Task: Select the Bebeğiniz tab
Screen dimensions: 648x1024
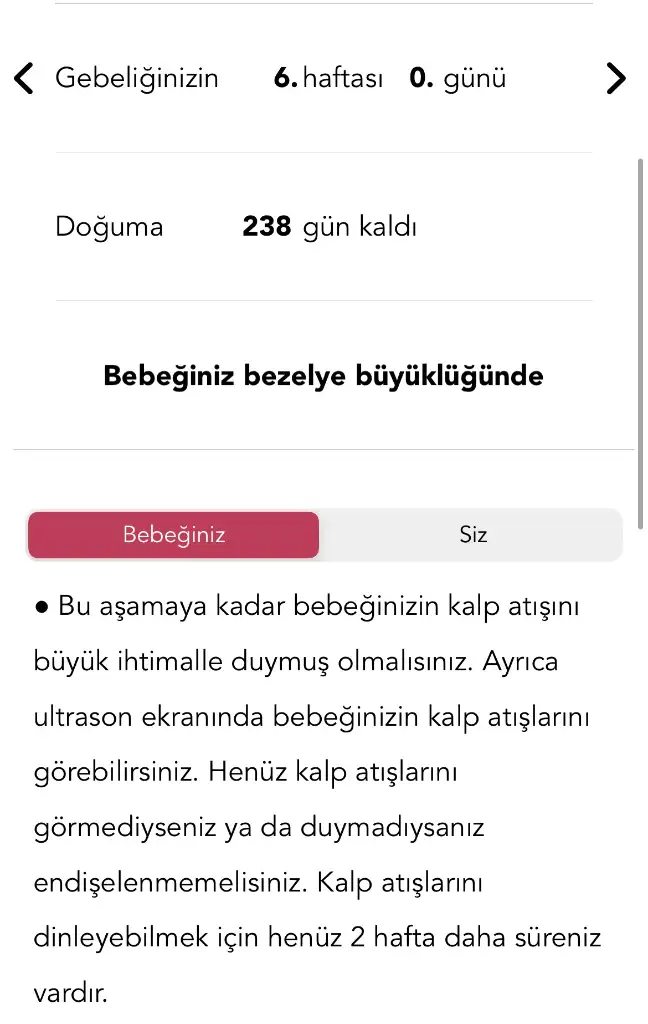Action: pyautogui.click(x=174, y=535)
